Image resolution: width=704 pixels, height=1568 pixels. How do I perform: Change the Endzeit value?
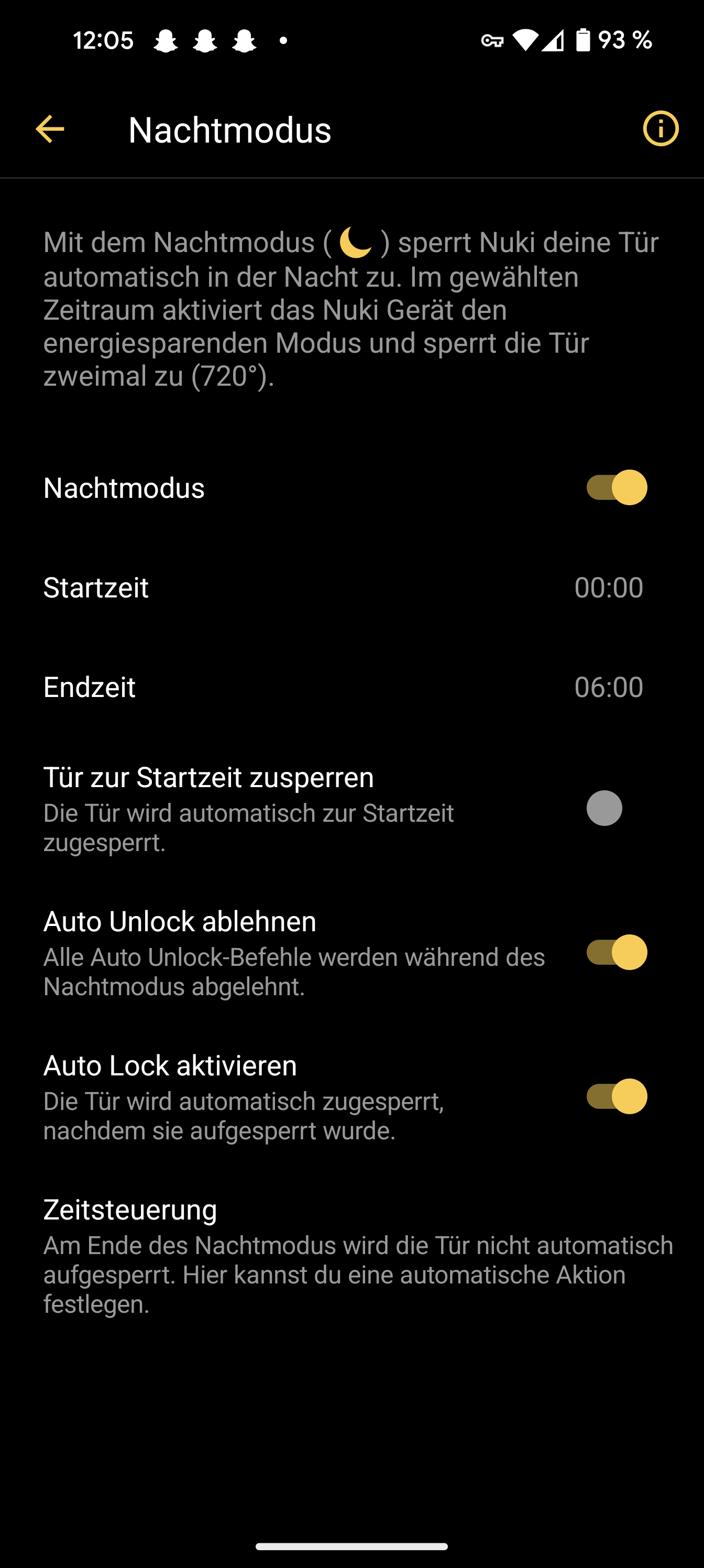coord(608,687)
